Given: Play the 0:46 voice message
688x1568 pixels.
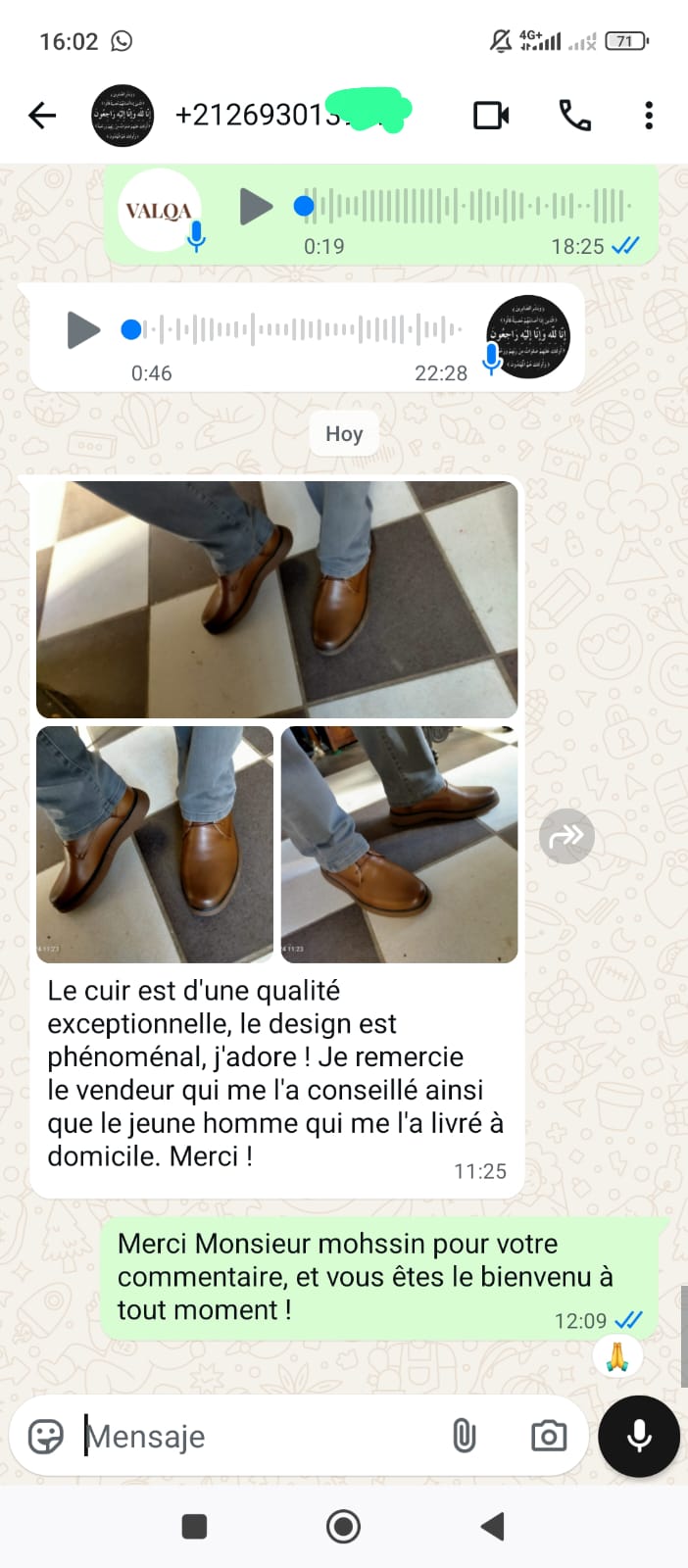Looking at the screenshot, I should (83, 329).
